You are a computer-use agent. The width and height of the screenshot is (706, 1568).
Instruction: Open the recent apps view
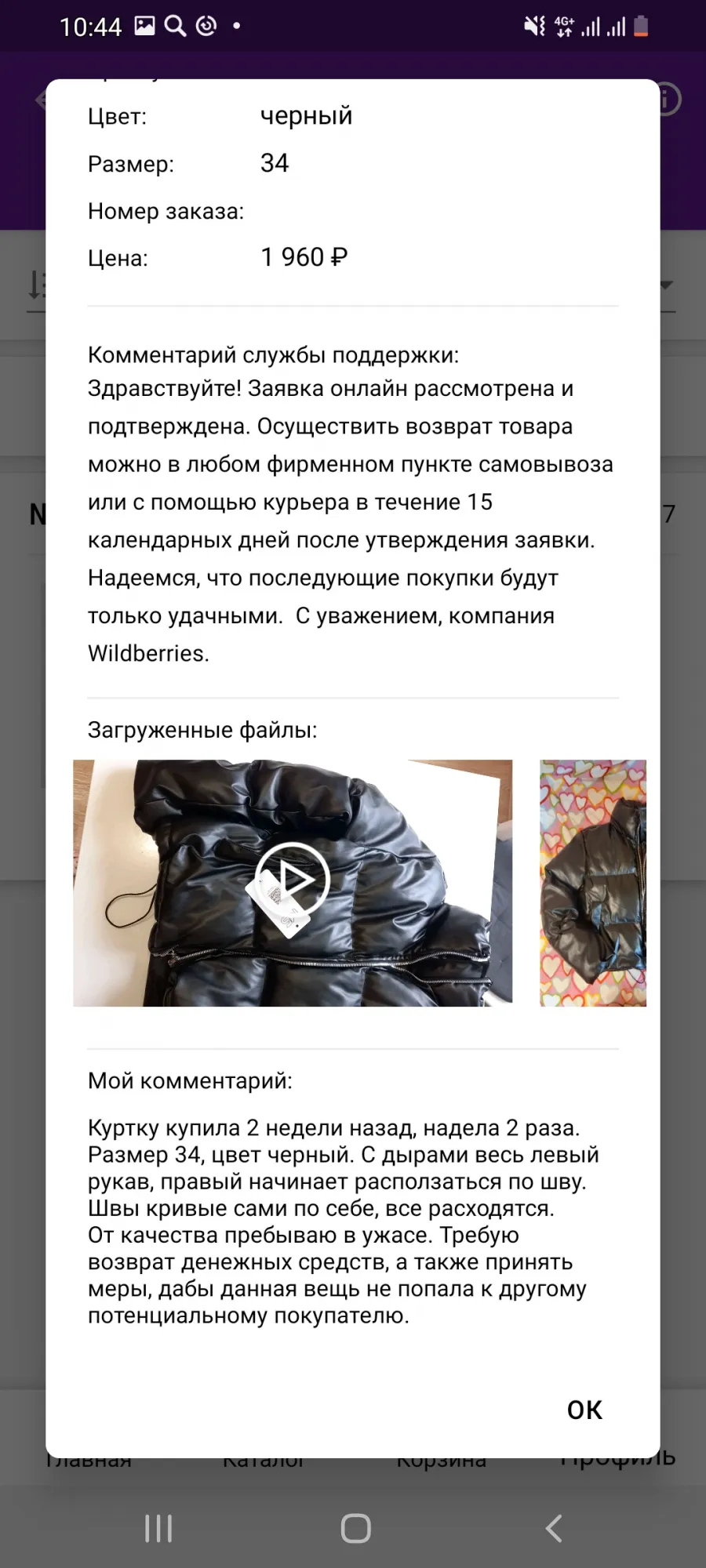click(158, 1528)
